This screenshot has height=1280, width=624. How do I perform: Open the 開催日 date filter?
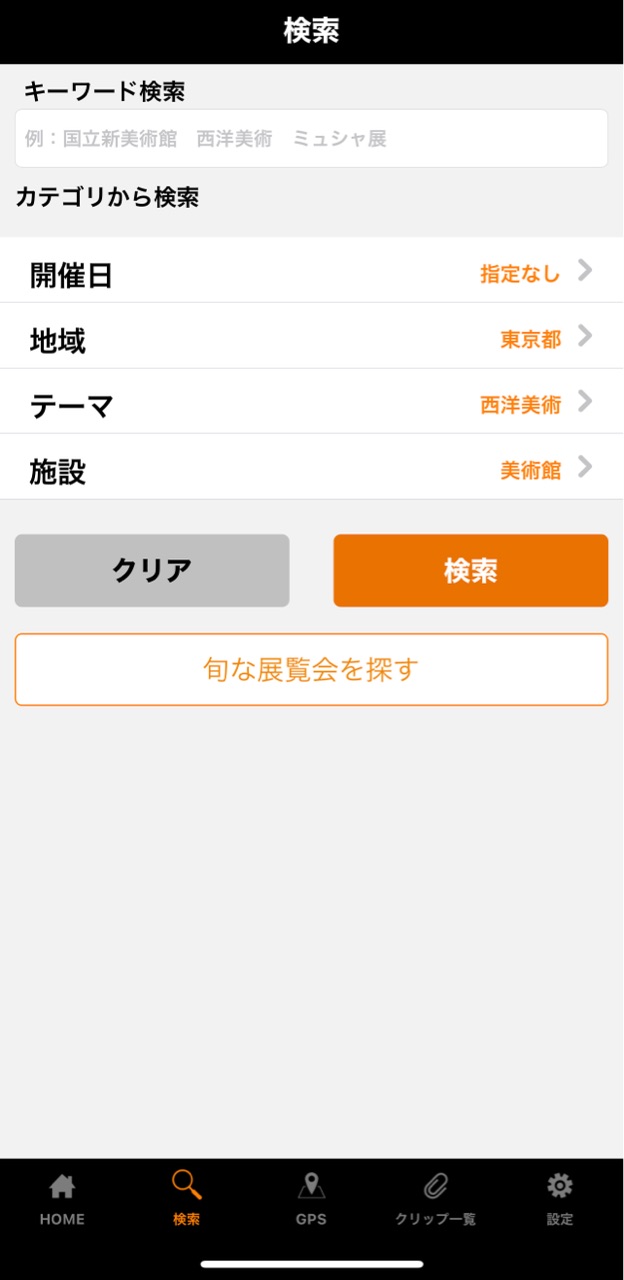(311, 274)
